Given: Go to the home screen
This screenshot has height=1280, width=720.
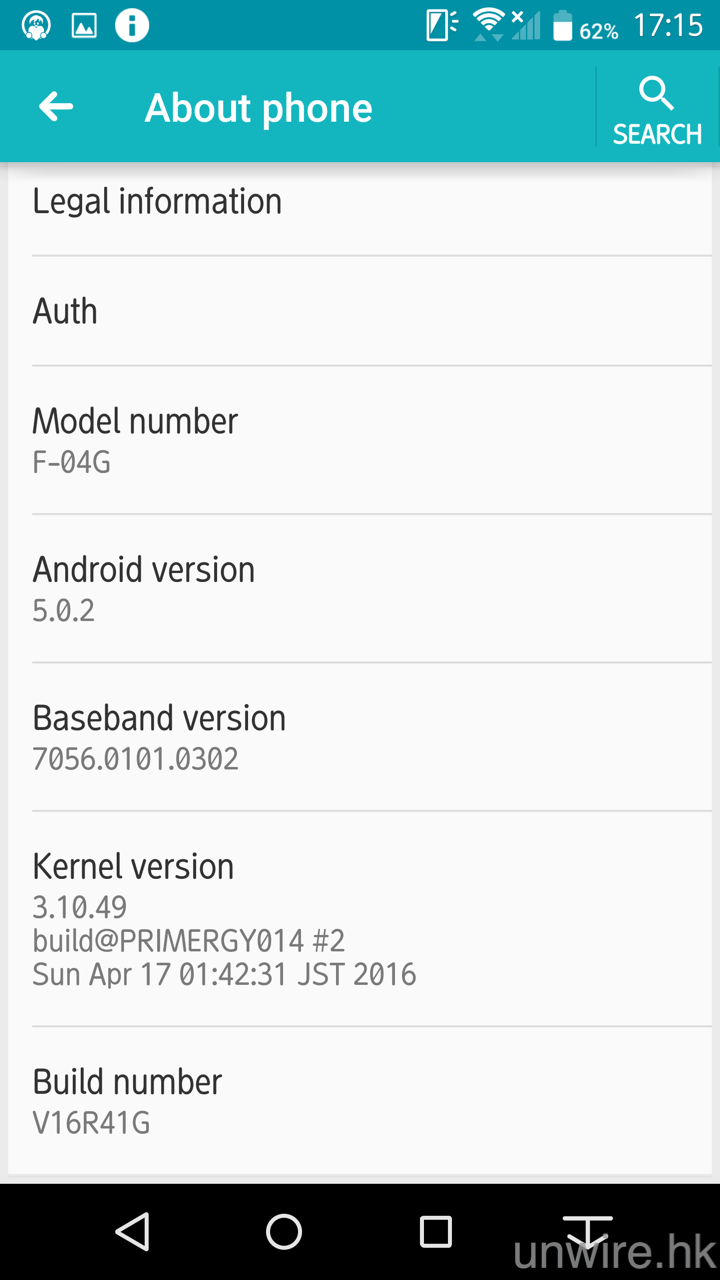Looking at the screenshot, I should 284,1232.
